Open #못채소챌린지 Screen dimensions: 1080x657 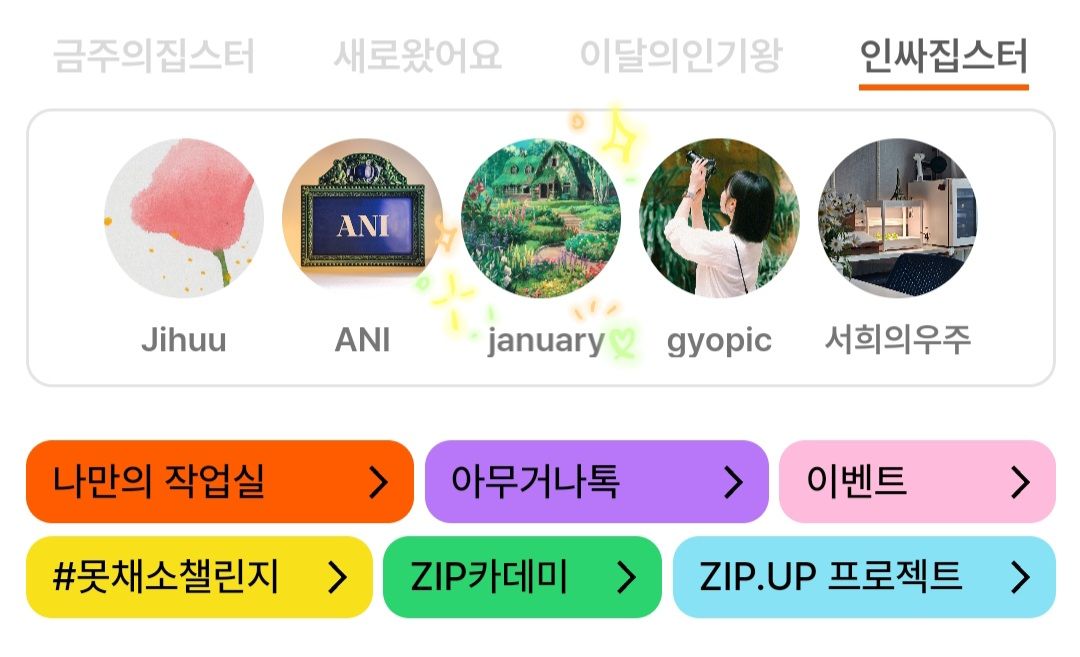pyautogui.click(x=199, y=577)
